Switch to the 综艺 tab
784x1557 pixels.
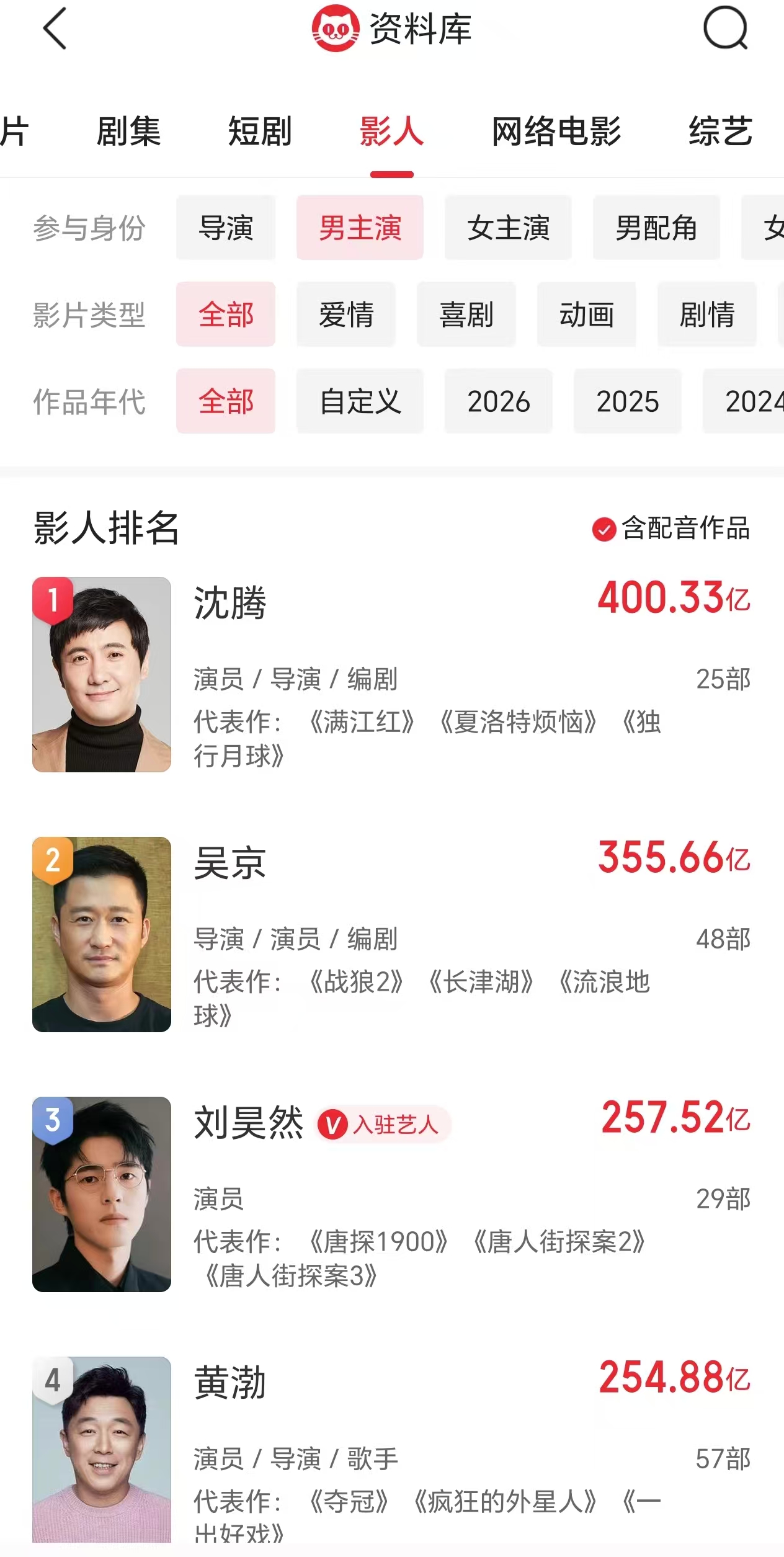tap(720, 132)
